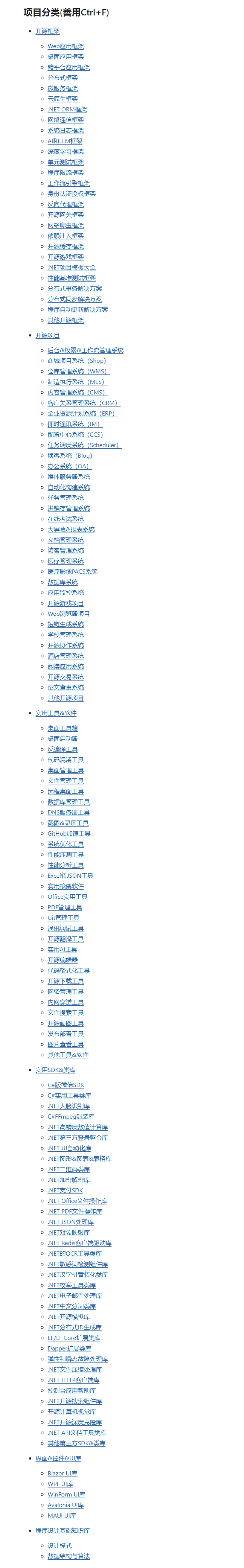Tap the .NET ORM框架 link
The image size is (244, 1568).
coord(67,110)
